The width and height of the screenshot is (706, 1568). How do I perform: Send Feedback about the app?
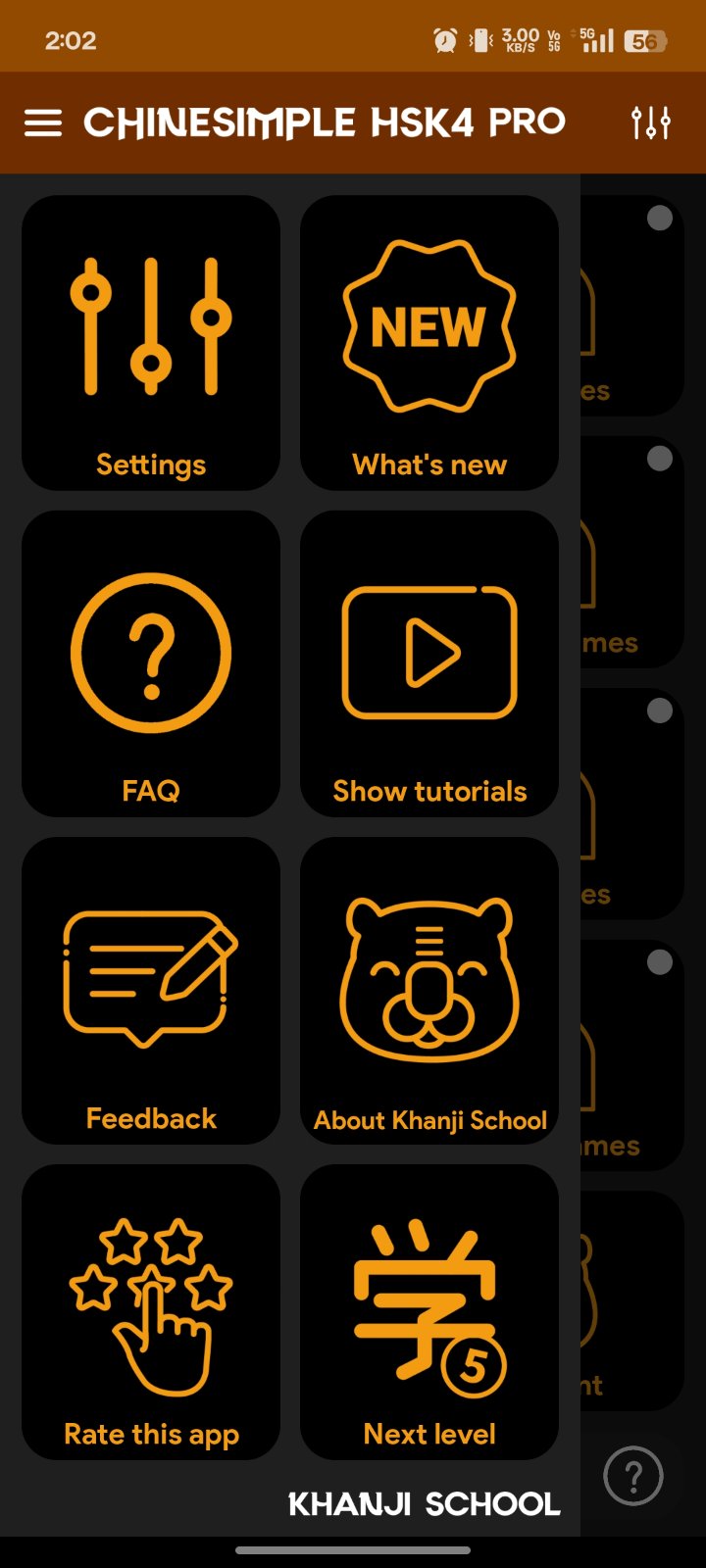[x=151, y=990]
